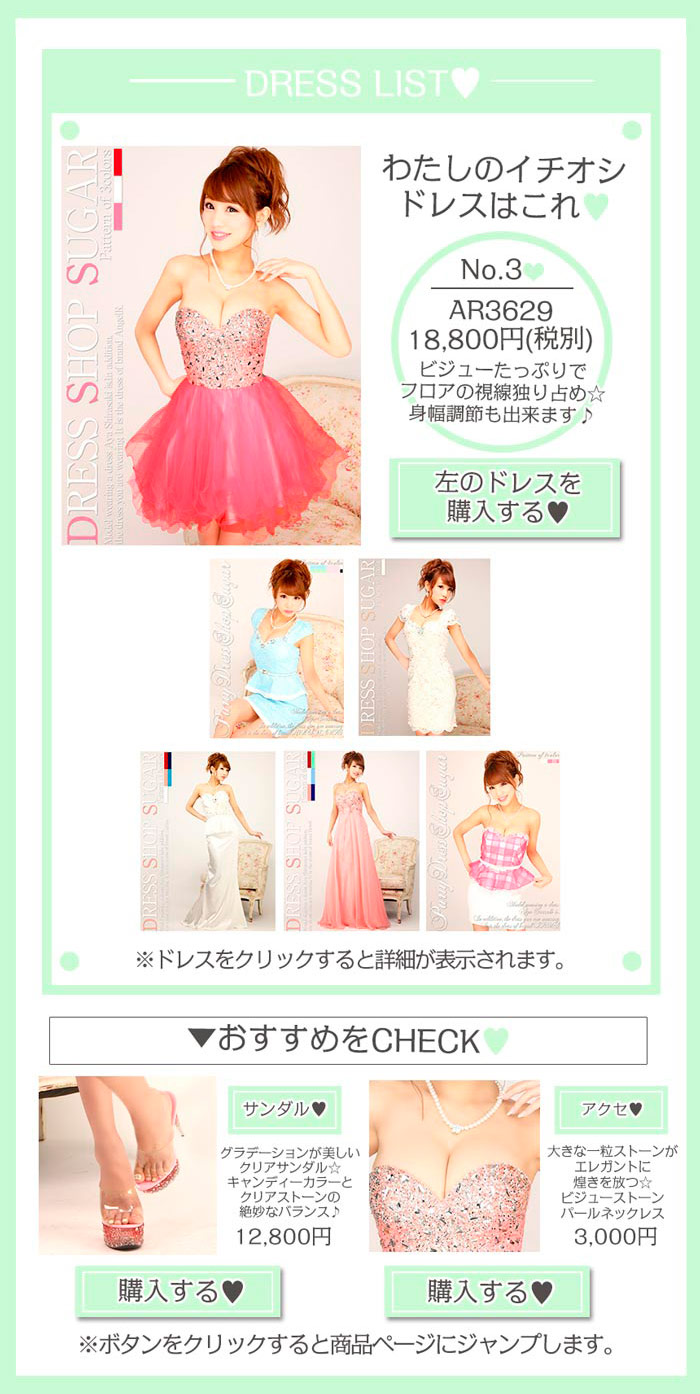The image size is (700, 1394).
Task: Buy the pearl necklace via 購入する
Action: point(488,1291)
